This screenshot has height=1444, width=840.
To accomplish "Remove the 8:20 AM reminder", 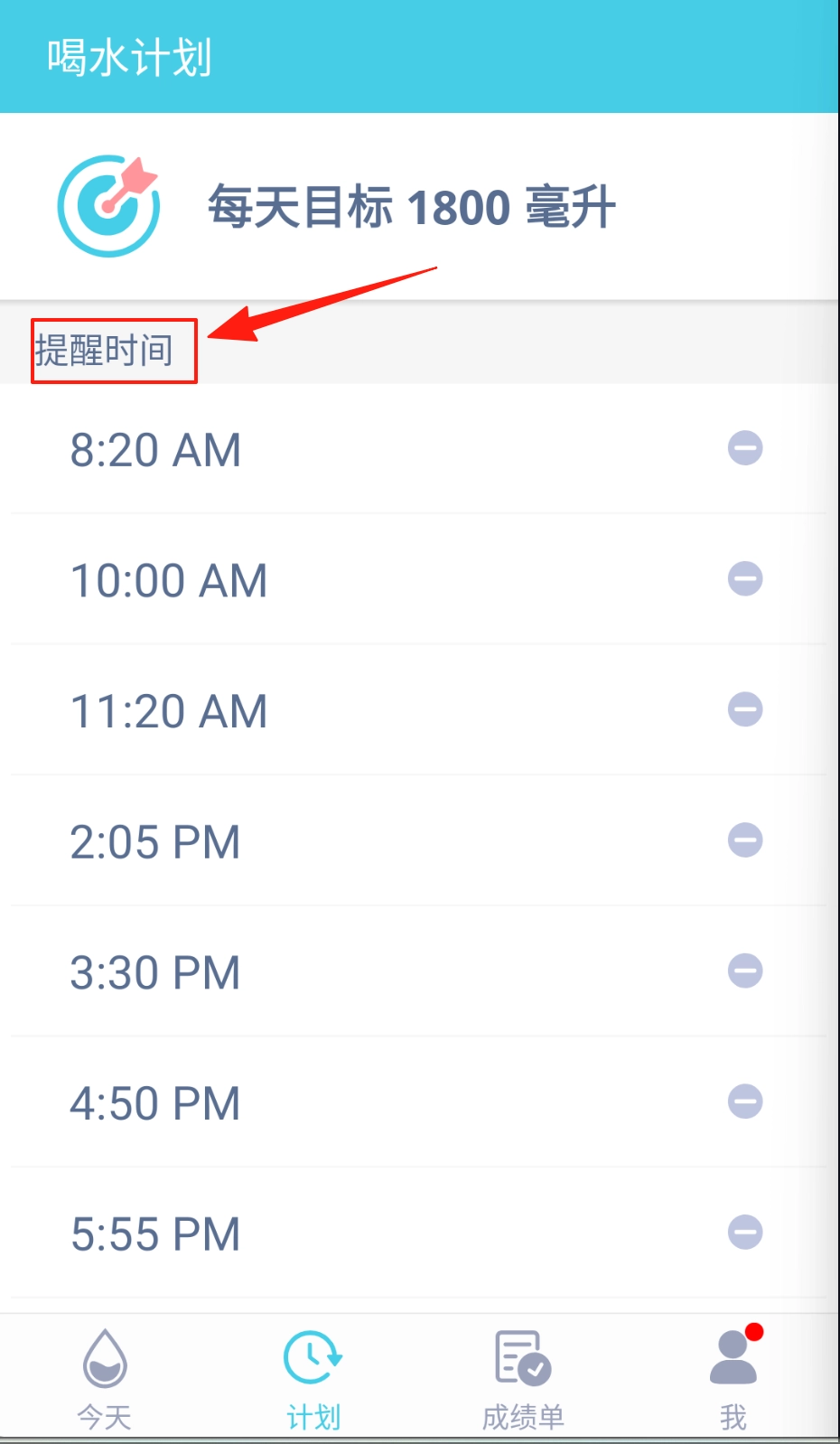I will click(745, 448).
